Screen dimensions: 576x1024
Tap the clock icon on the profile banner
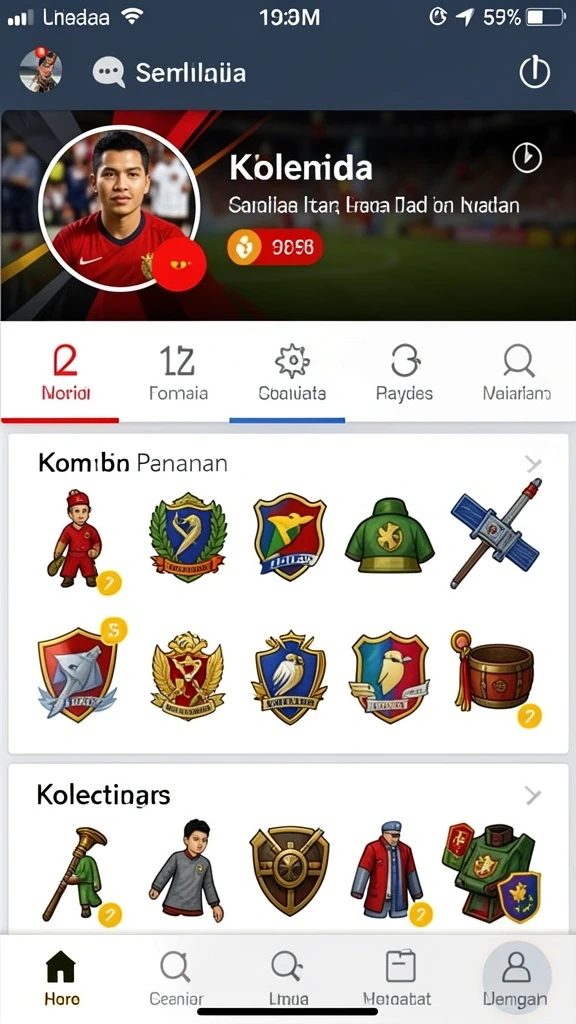527,157
